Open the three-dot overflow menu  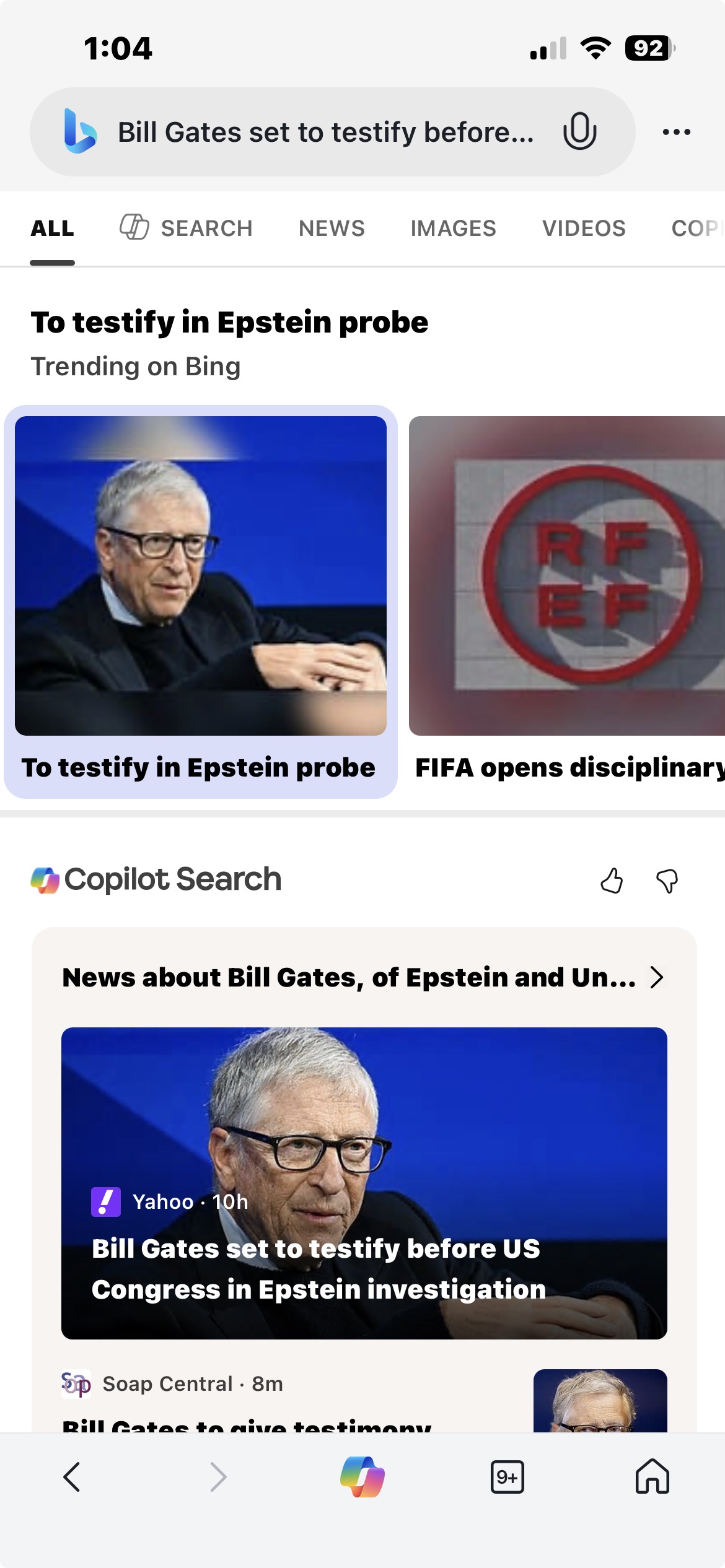tap(676, 132)
